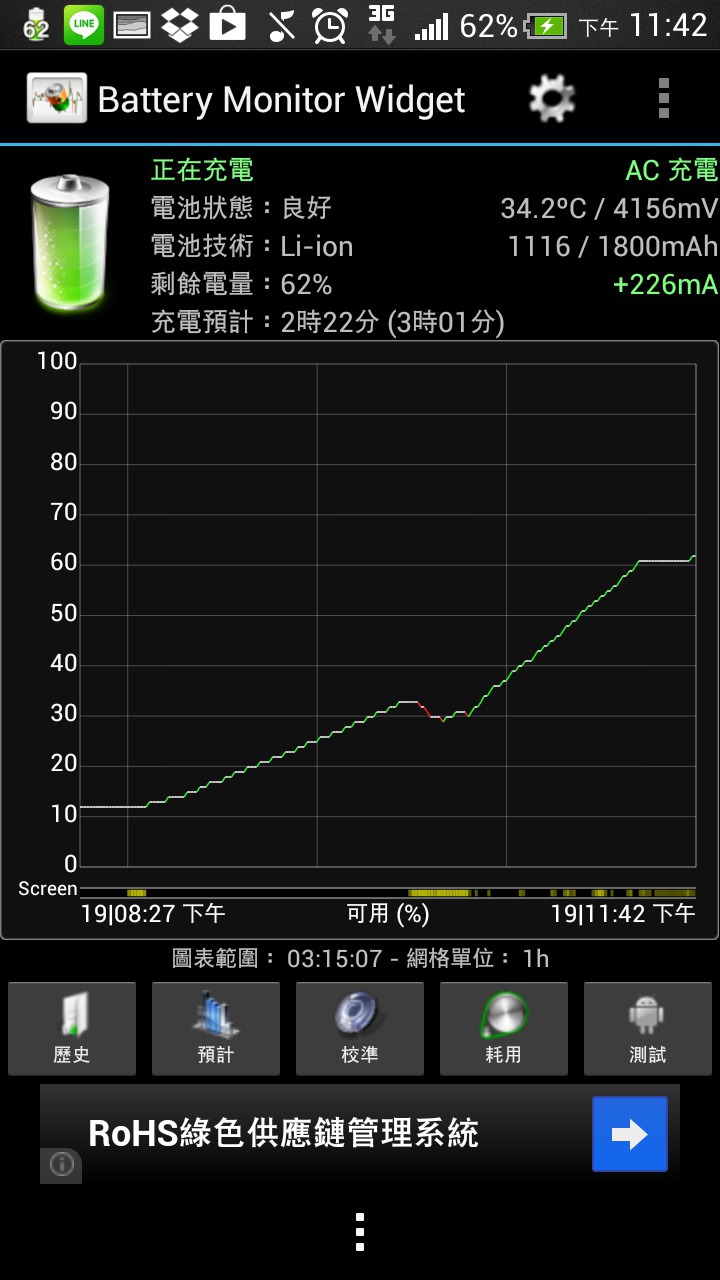Open the 測試 test button

648,1029
